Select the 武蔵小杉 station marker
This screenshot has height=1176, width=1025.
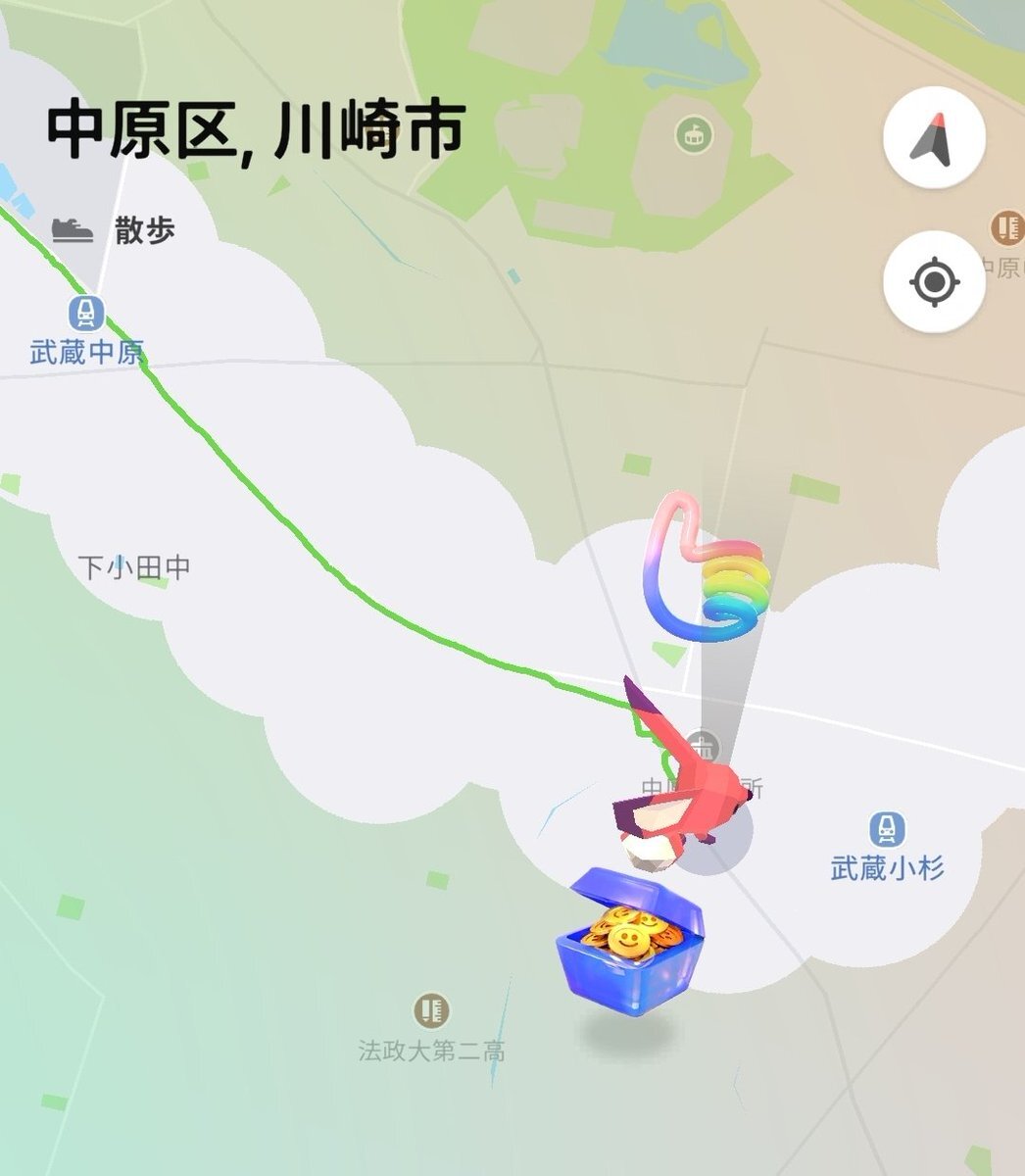pos(888,830)
